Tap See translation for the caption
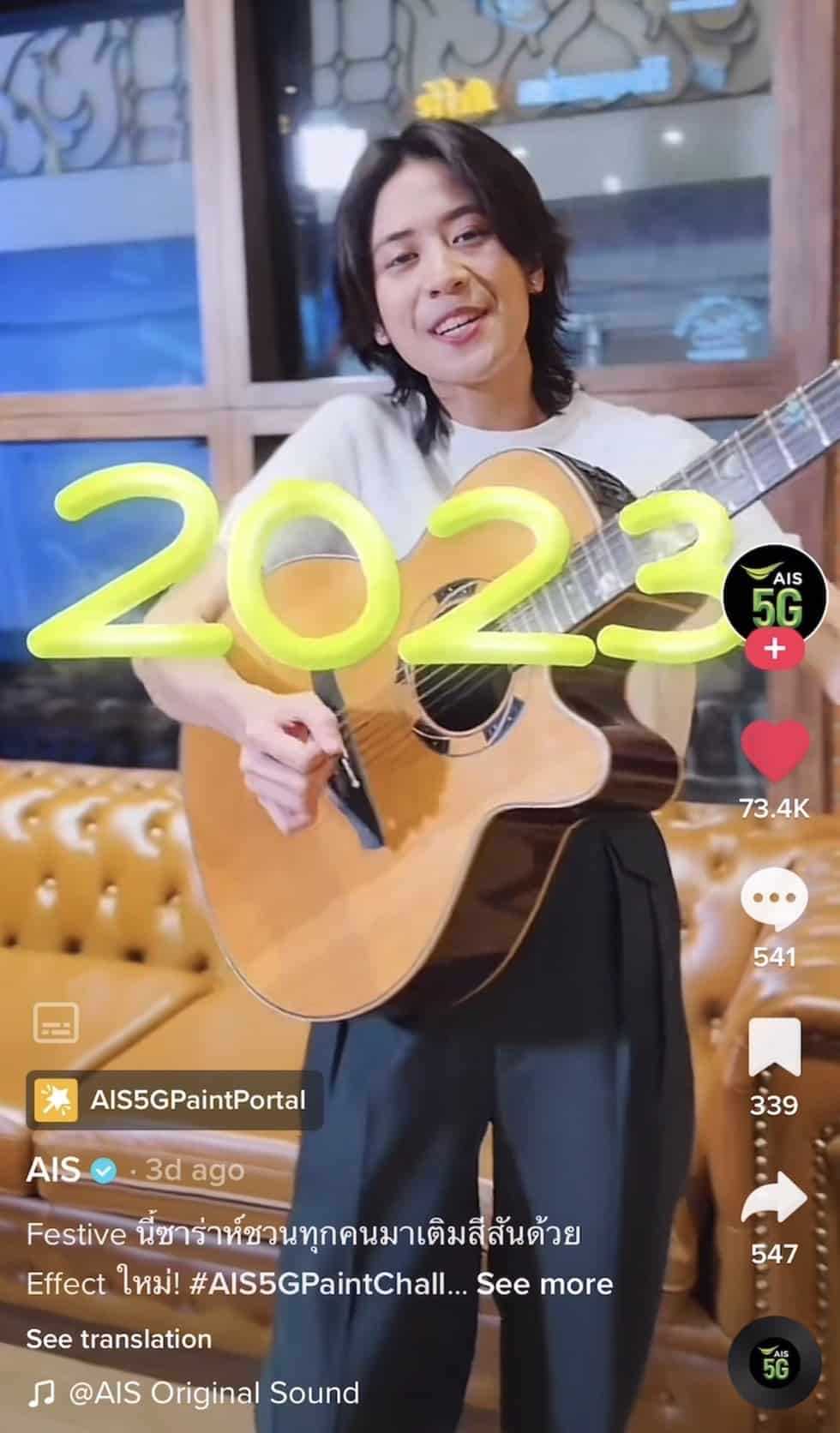 (x=119, y=1339)
